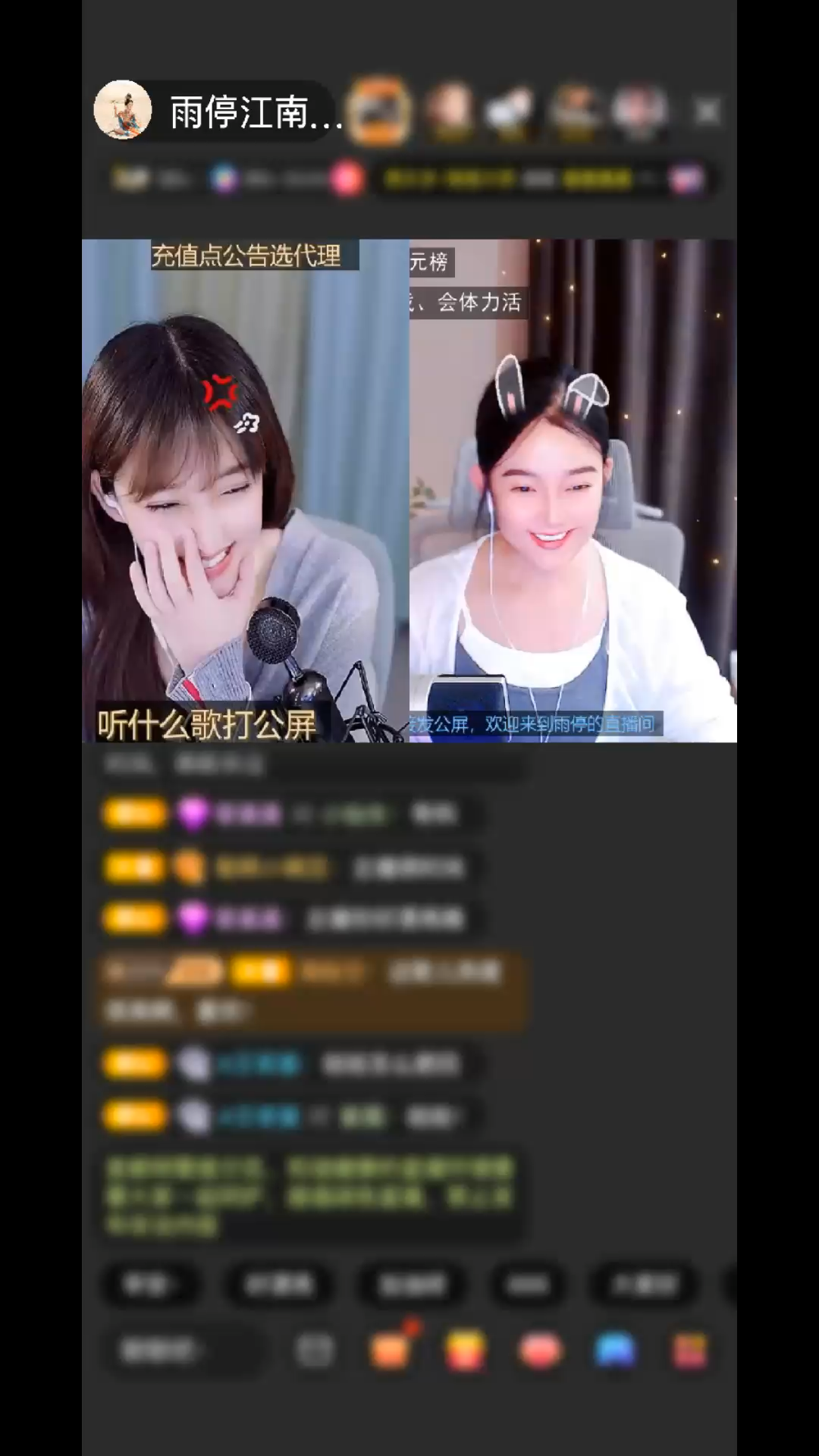Tap the red circular badge in the info bar

pos(347,180)
